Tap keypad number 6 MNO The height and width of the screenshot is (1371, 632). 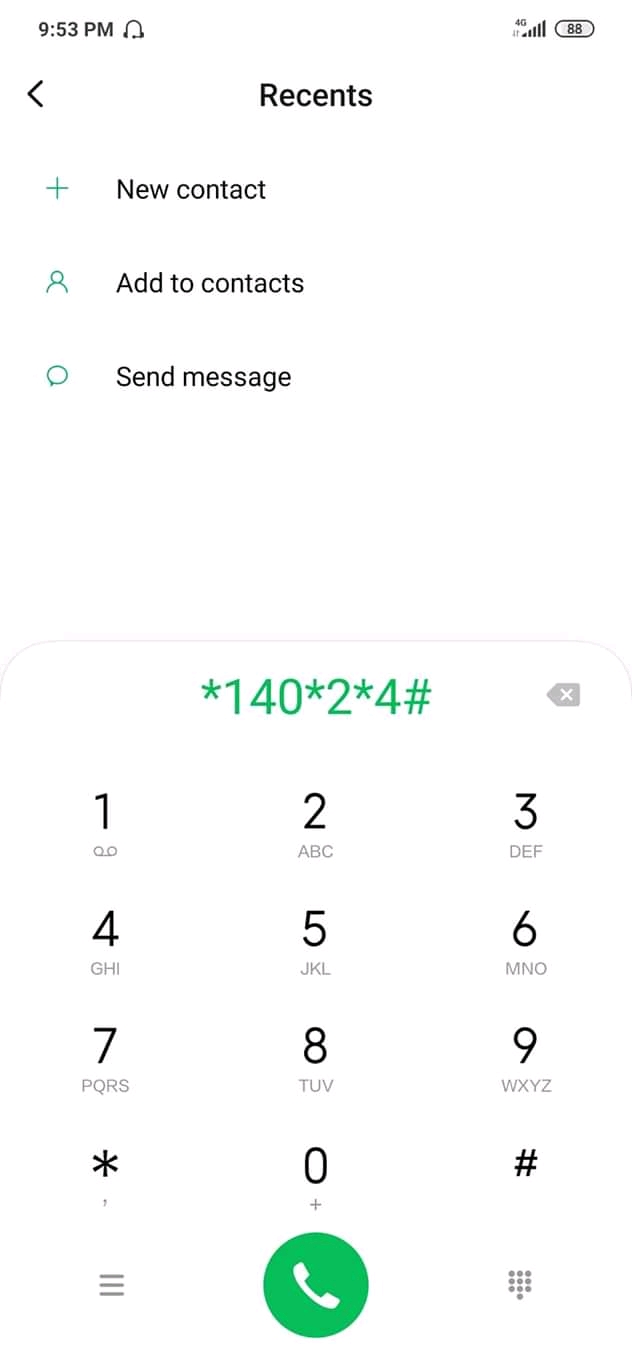pos(525,942)
